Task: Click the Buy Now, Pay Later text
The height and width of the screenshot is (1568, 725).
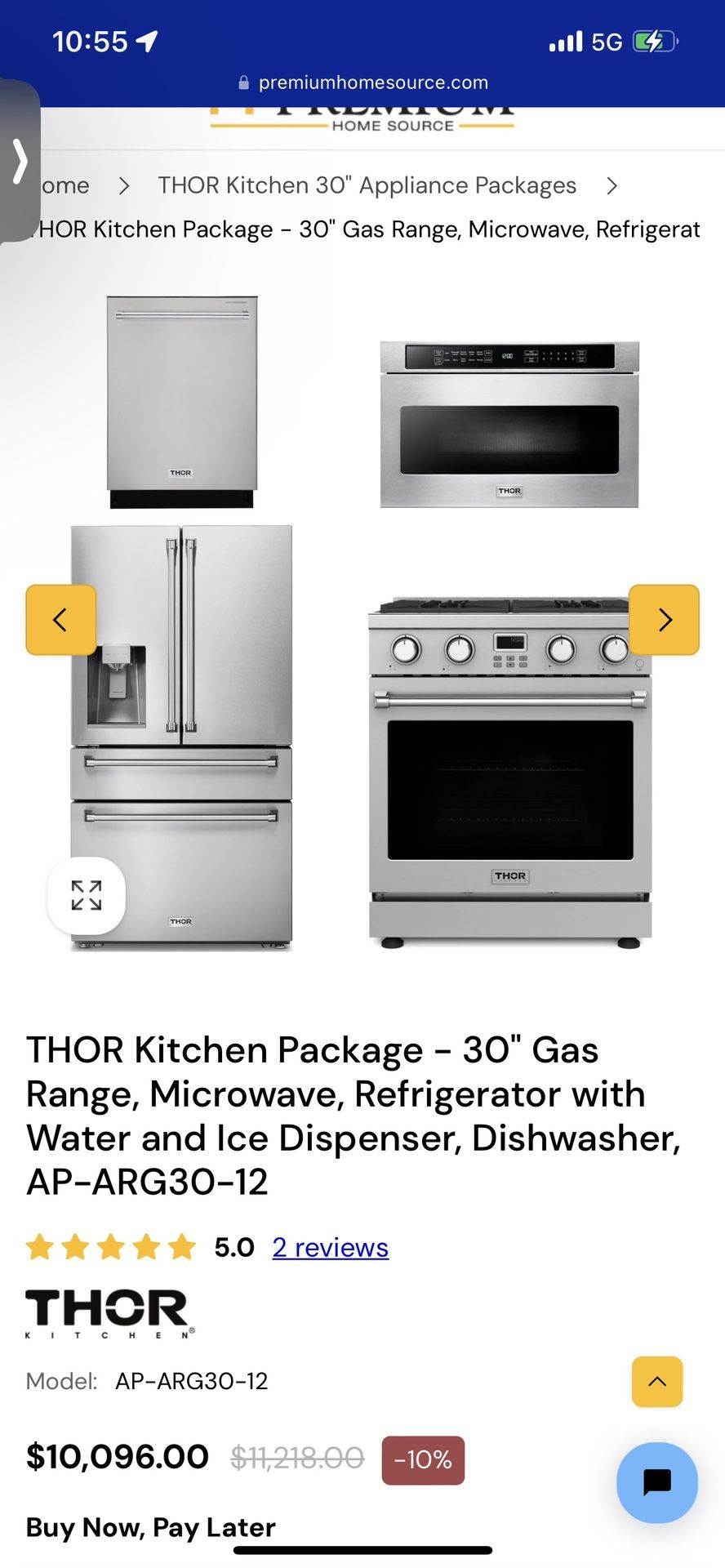Action: pyautogui.click(x=149, y=1527)
